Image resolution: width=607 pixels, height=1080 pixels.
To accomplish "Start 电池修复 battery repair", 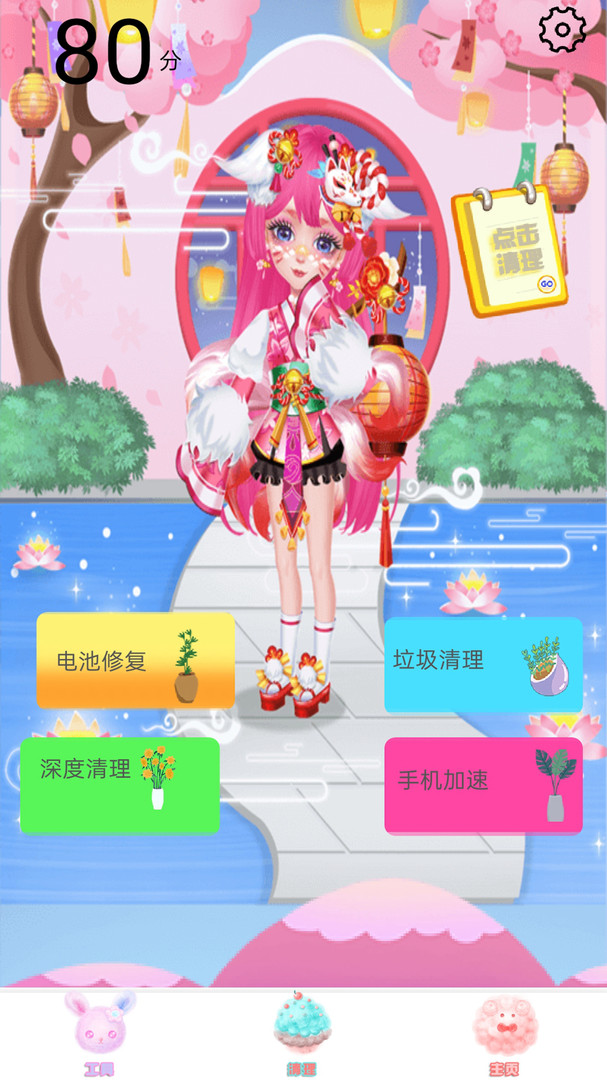I will point(136,661).
